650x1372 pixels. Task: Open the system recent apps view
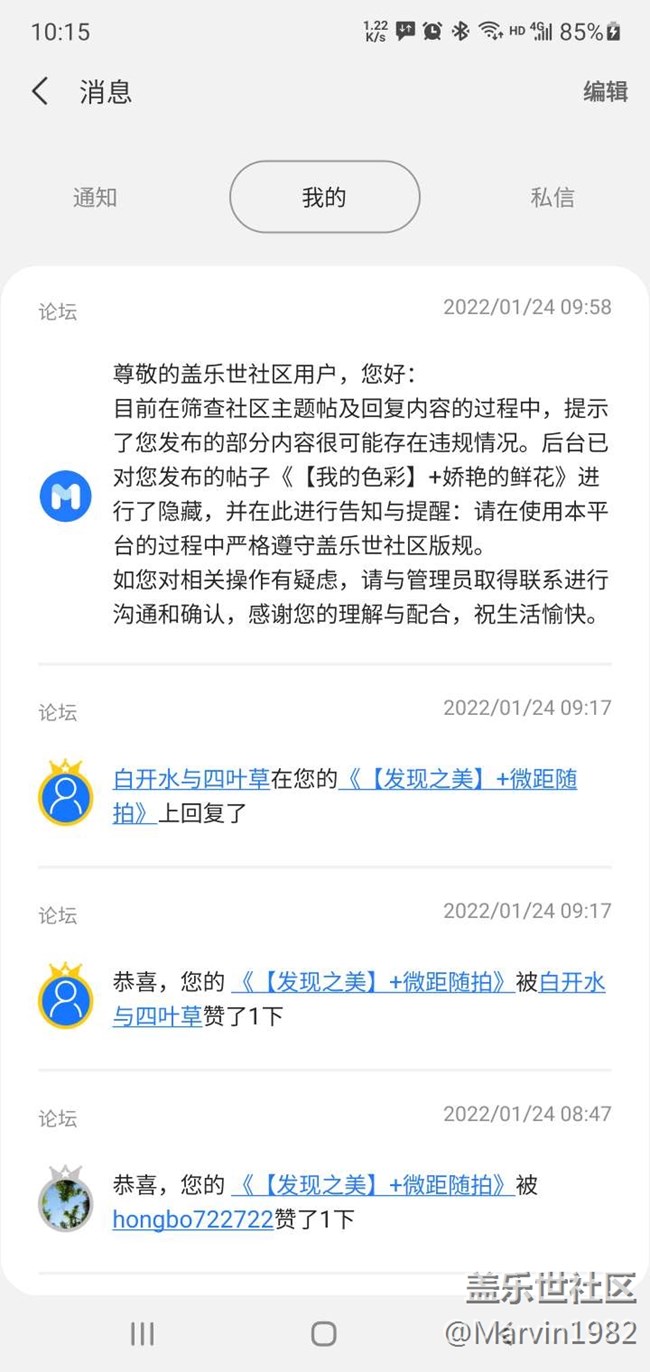tap(142, 1332)
